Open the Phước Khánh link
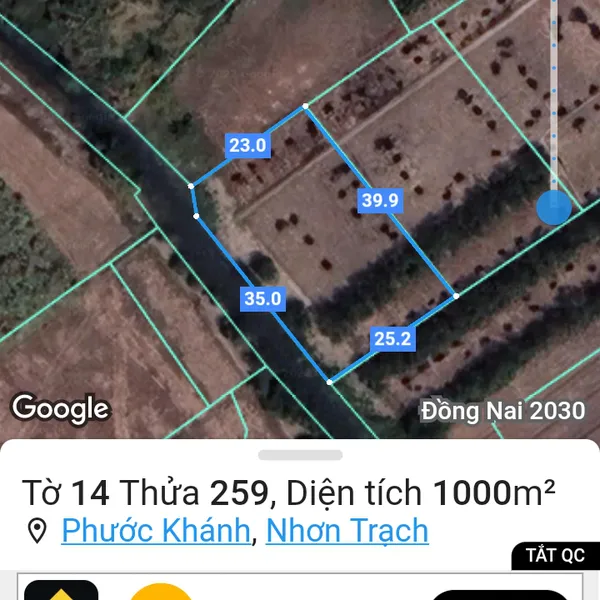600x600 pixels. pyautogui.click(x=155, y=530)
